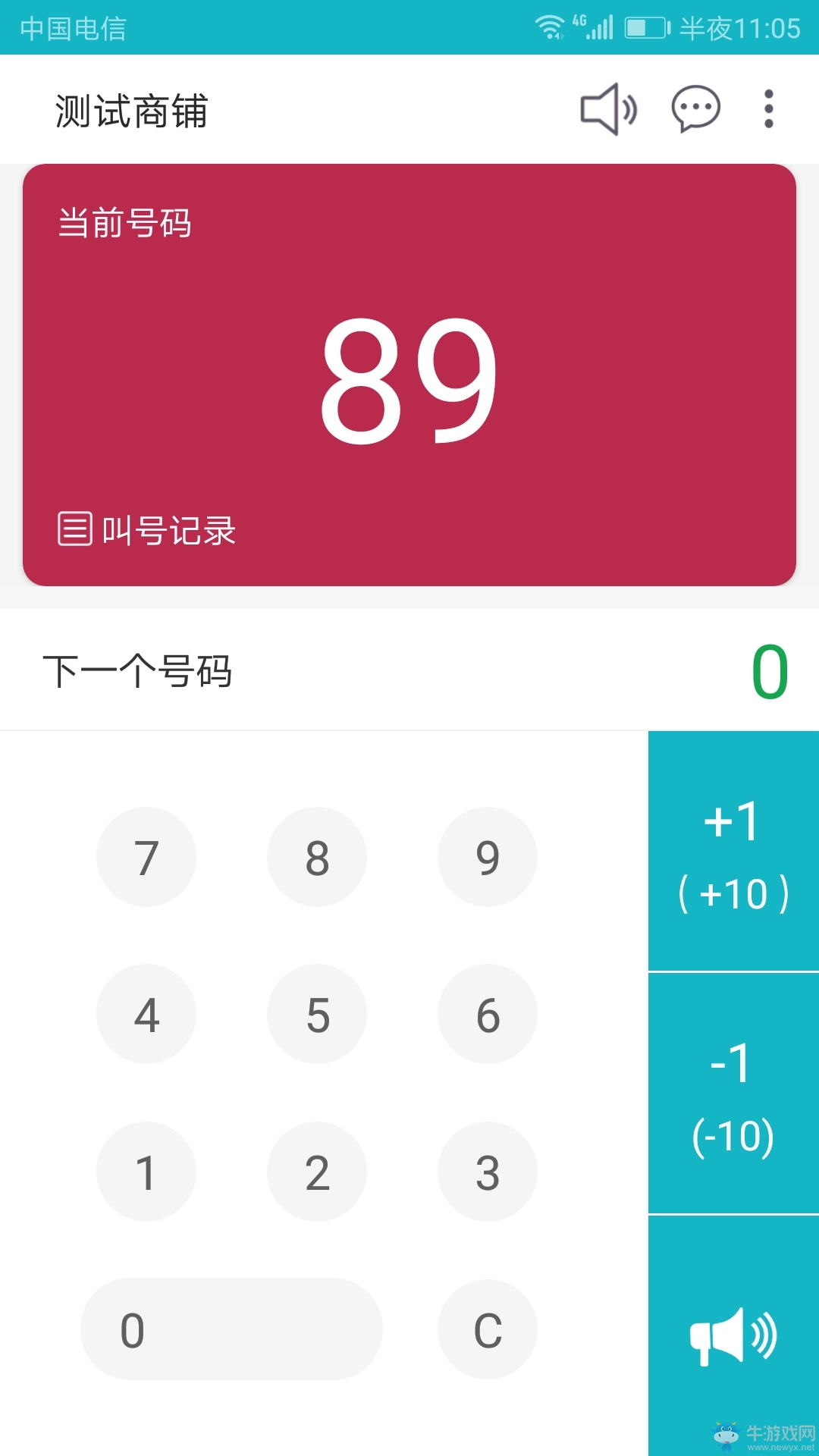The height and width of the screenshot is (1456, 819).
Task: Tap the wide 0 key
Action: click(231, 1329)
